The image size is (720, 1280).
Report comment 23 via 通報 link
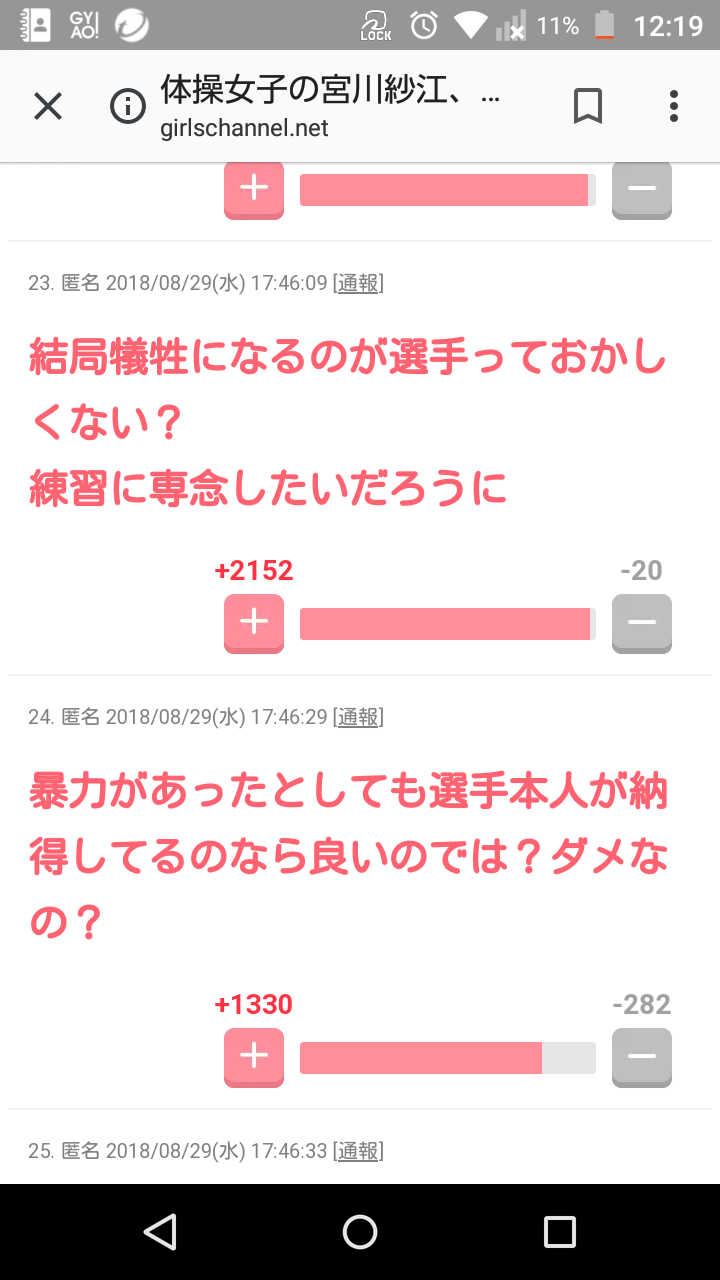pyautogui.click(x=358, y=283)
